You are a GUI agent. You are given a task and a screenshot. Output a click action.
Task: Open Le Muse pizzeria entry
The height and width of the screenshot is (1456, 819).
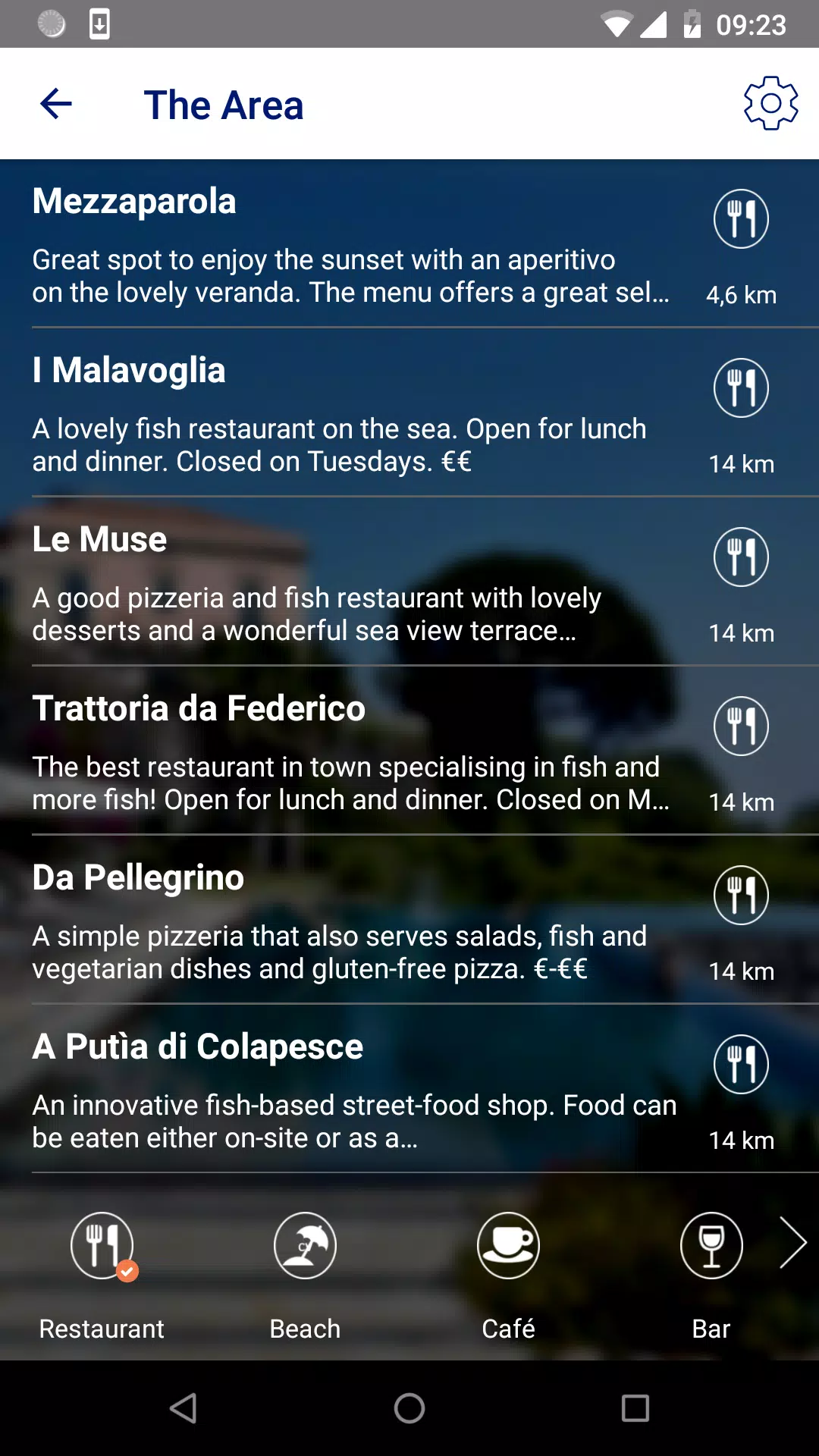tap(409, 582)
